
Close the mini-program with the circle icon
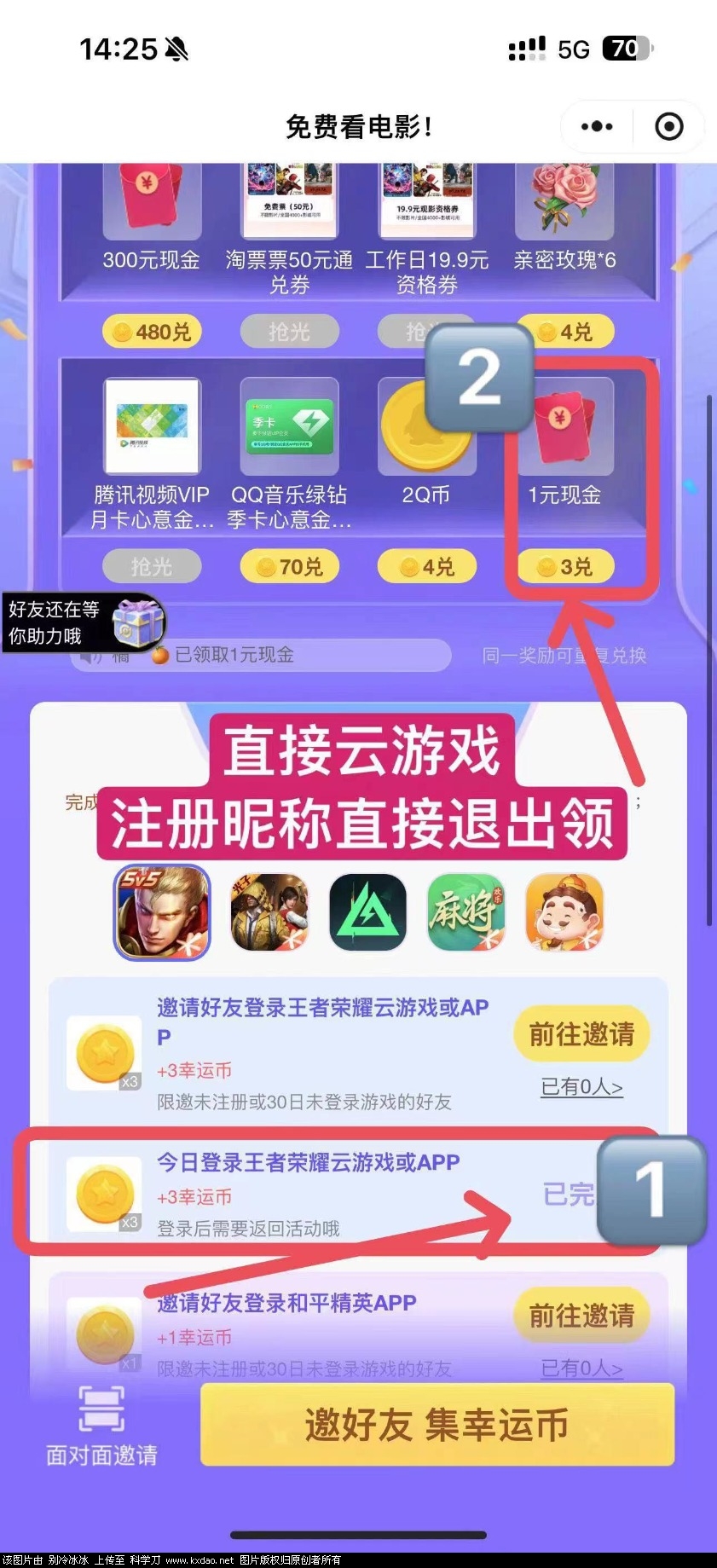(x=668, y=127)
